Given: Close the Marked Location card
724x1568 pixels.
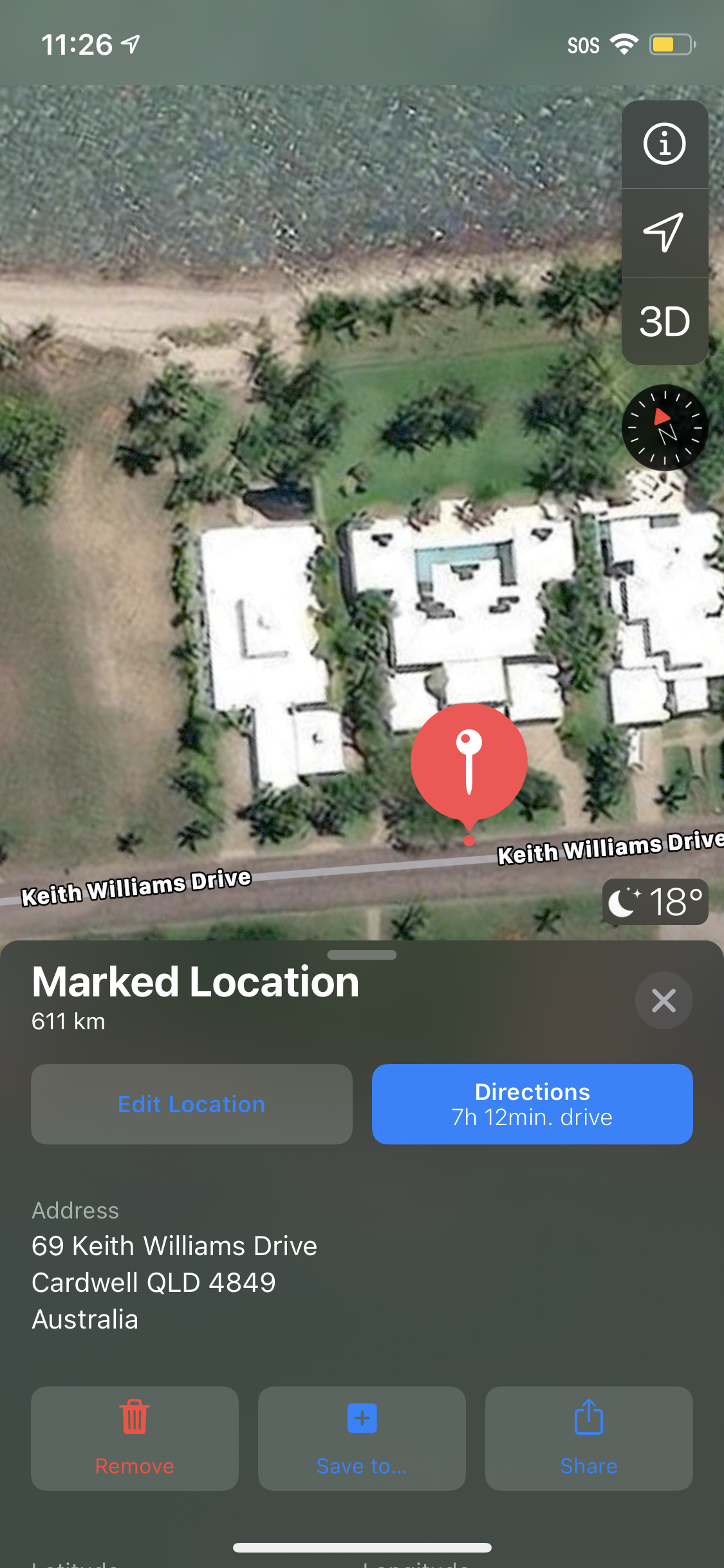Looking at the screenshot, I should [x=664, y=1000].
